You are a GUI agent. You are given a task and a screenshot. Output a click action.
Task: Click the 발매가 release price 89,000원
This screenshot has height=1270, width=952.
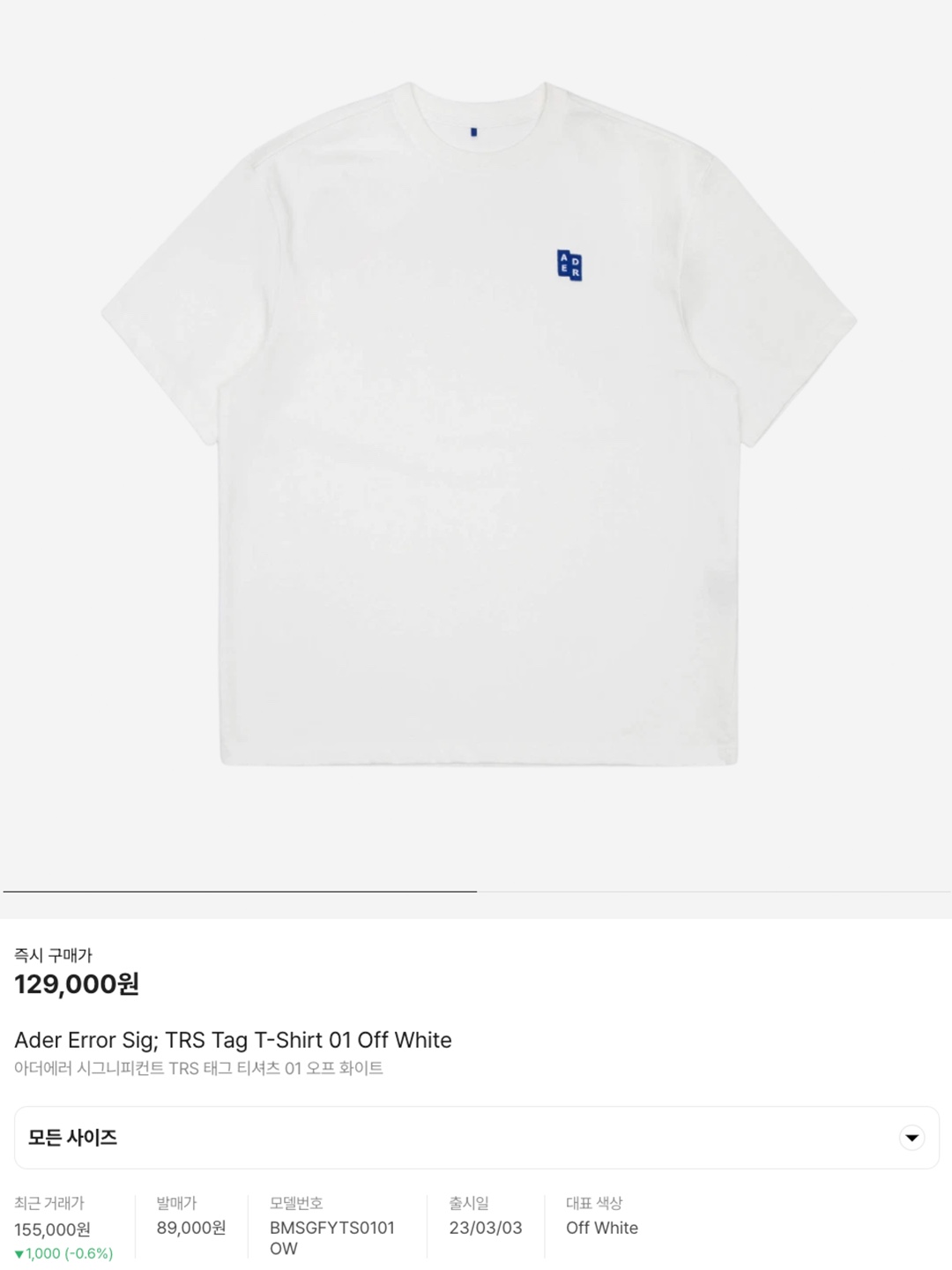[x=190, y=1228]
